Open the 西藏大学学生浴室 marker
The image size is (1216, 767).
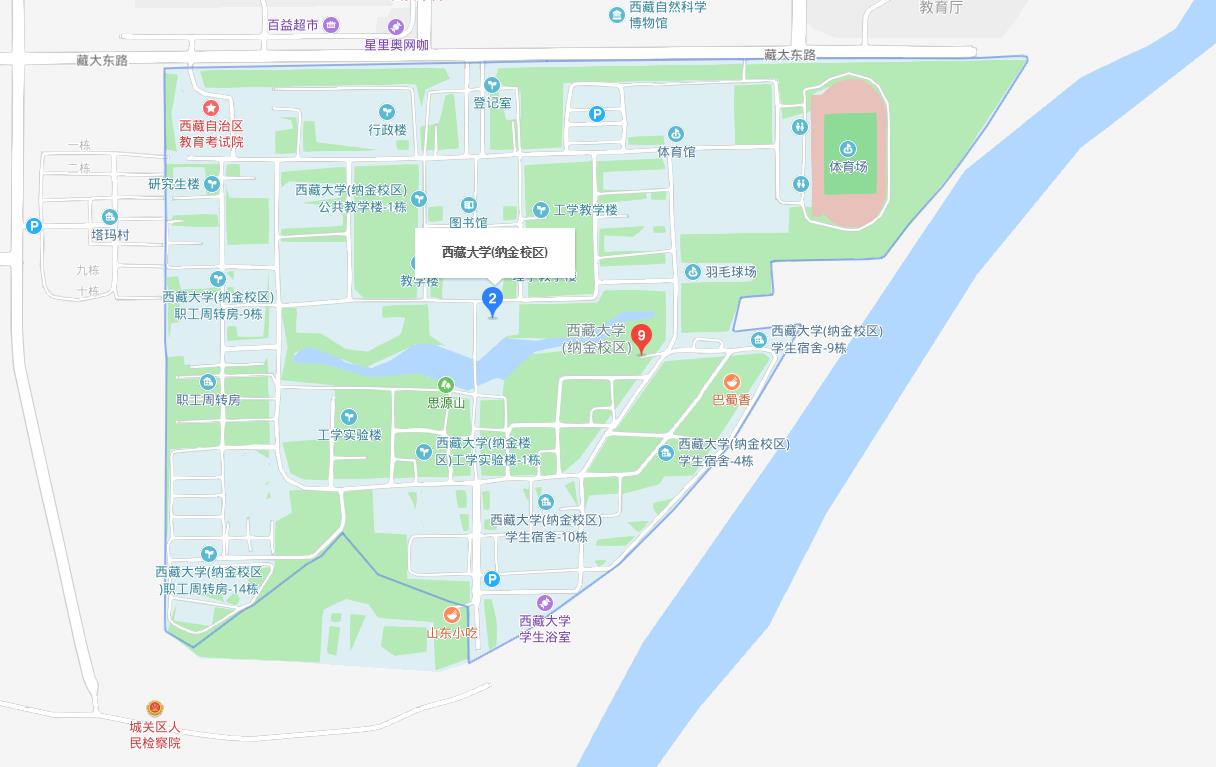(545, 603)
